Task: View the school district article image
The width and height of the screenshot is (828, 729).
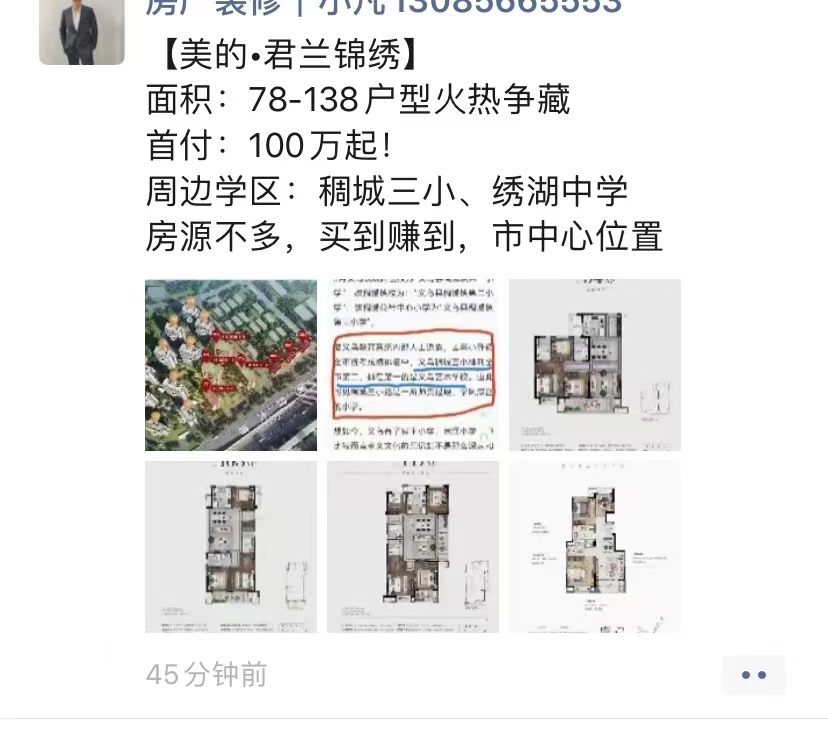Action: point(413,365)
